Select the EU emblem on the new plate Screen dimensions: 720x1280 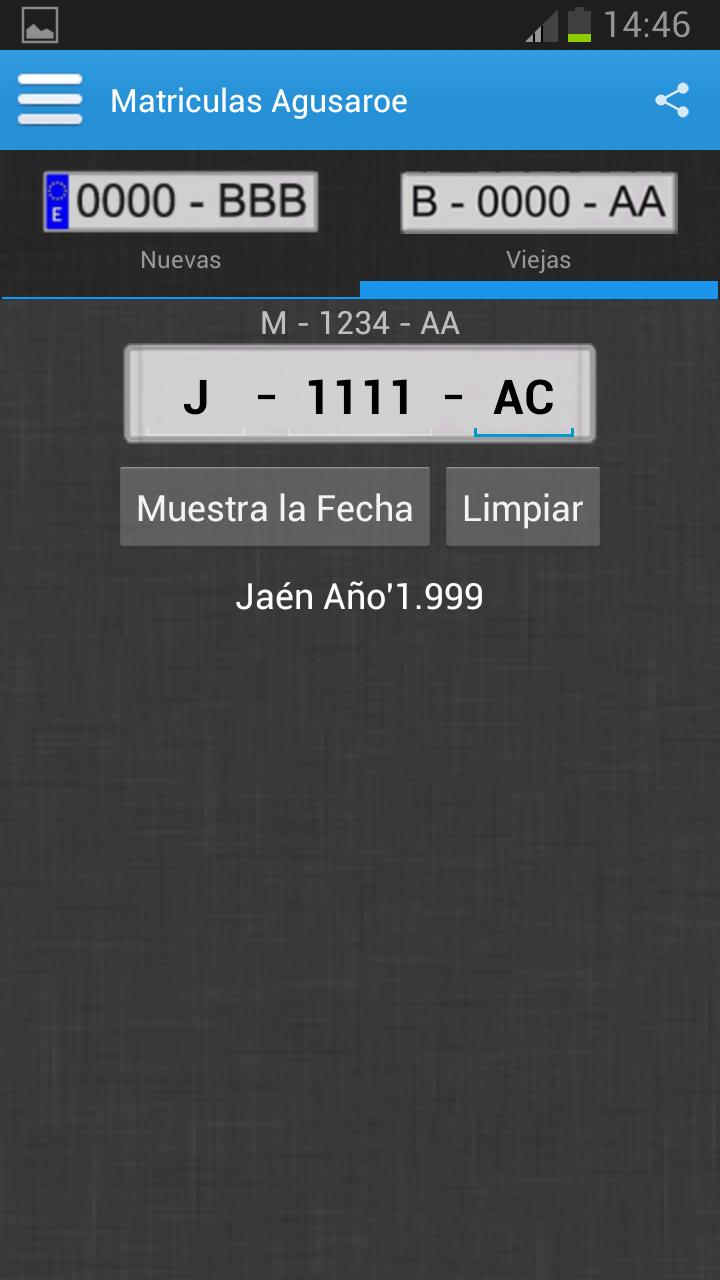[x=58, y=200]
